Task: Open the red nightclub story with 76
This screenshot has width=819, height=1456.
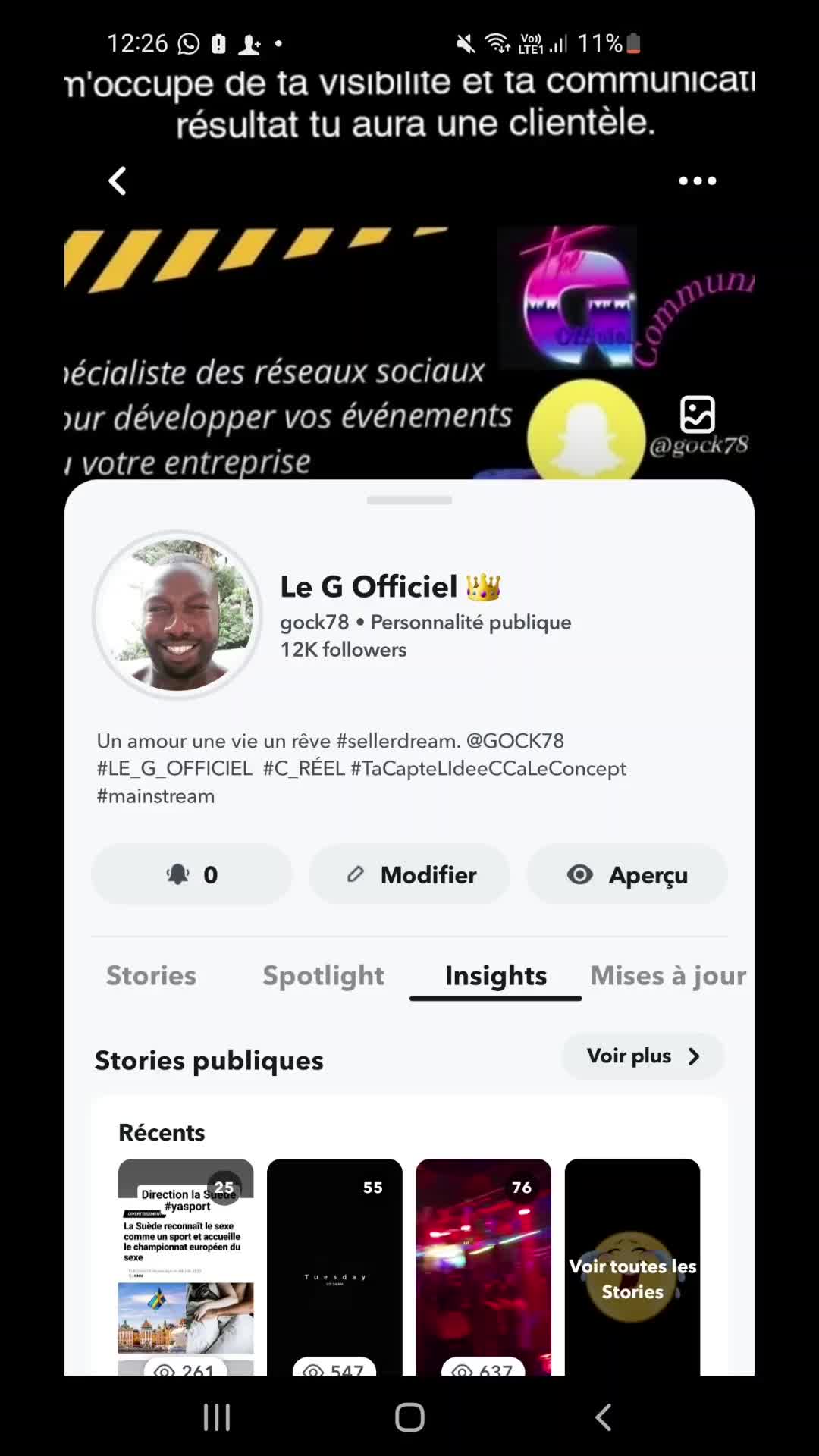Action: 483,1266
